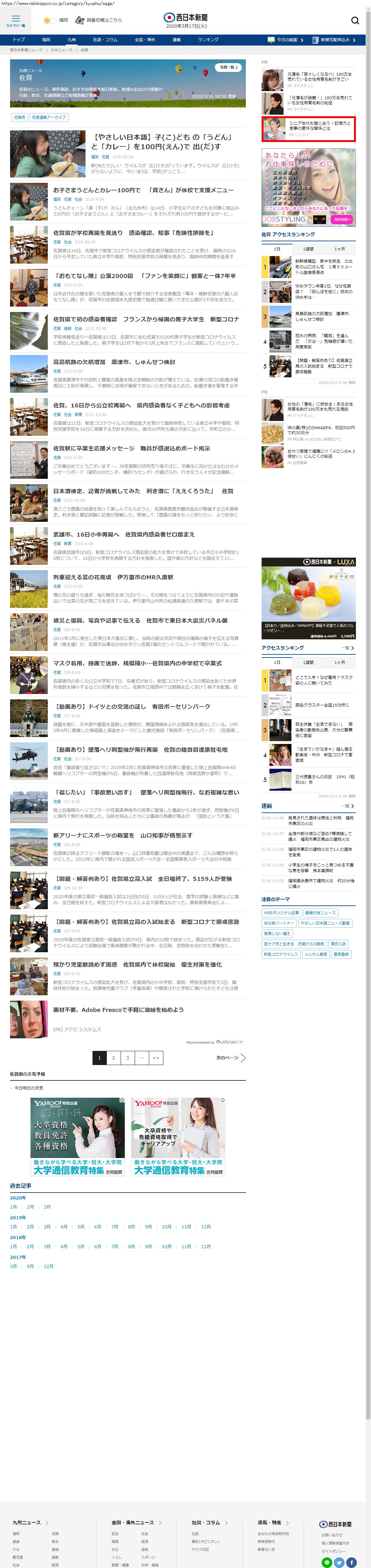Image resolution: width=371 pixels, height=1568 pixels.
Task: Switch to the 社説・コラム nav tab
Action: pos(105,40)
